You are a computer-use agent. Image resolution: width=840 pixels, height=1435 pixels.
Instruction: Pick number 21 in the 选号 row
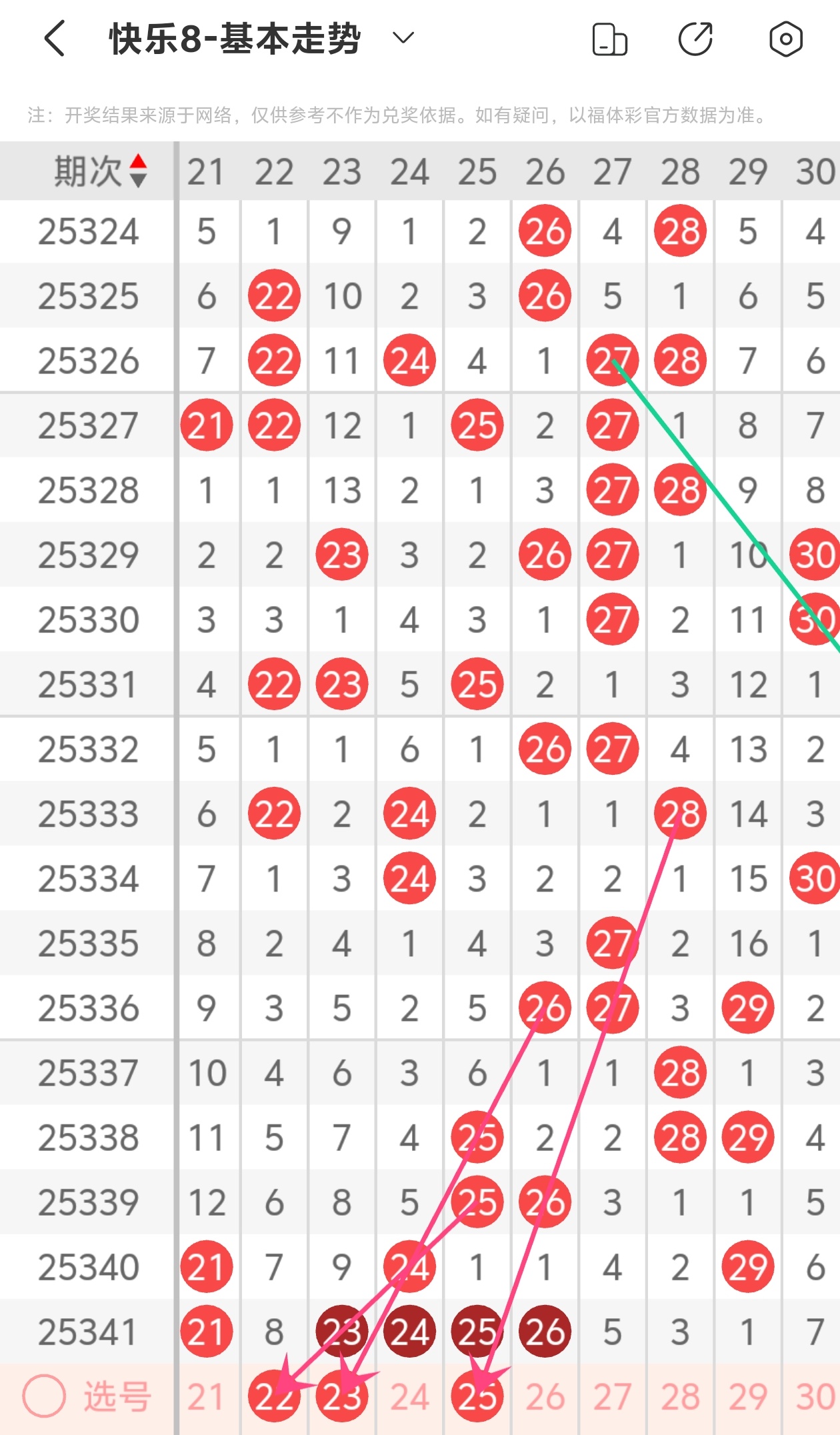[206, 1397]
